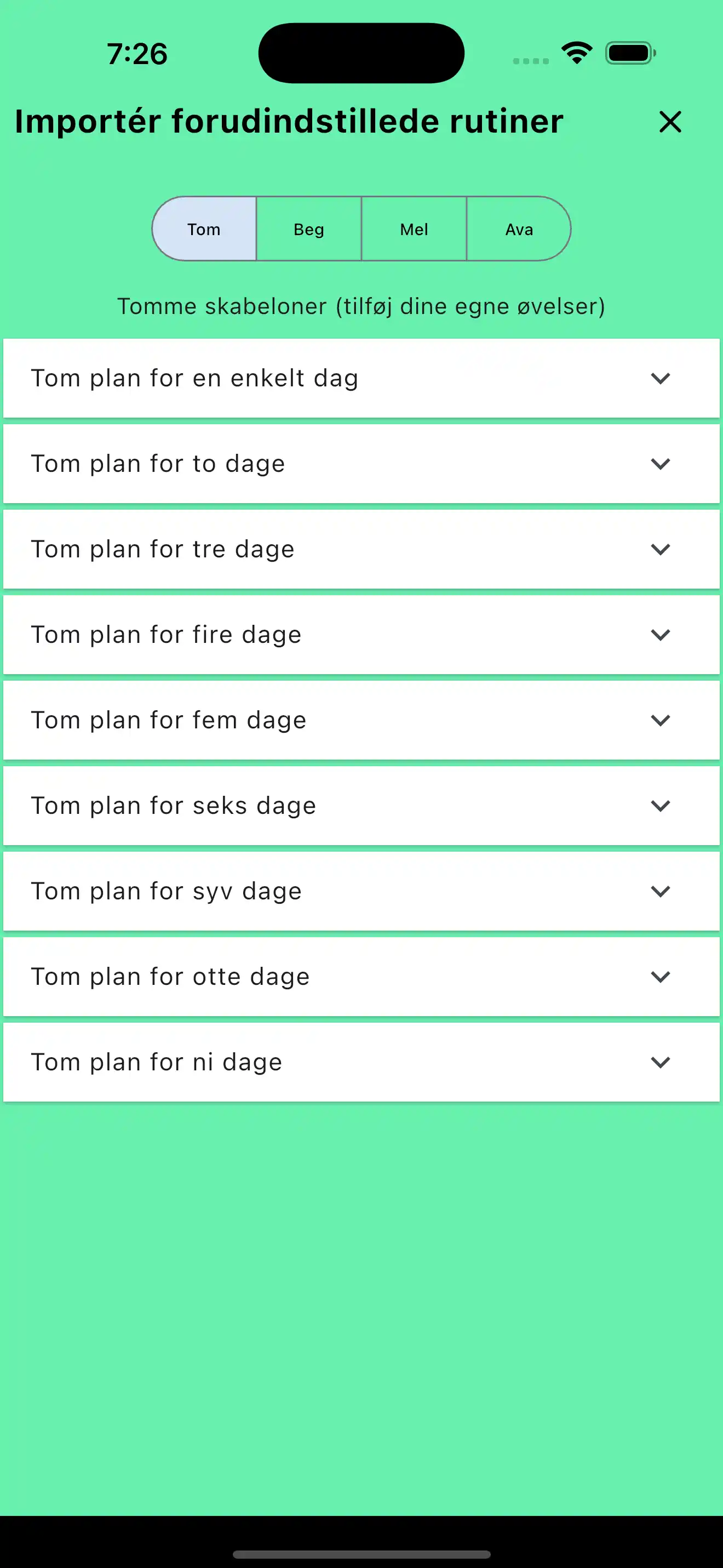Viewport: 723px width, 1568px height.
Task: Select the "Ava" segment
Action: click(x=519, y=229)
